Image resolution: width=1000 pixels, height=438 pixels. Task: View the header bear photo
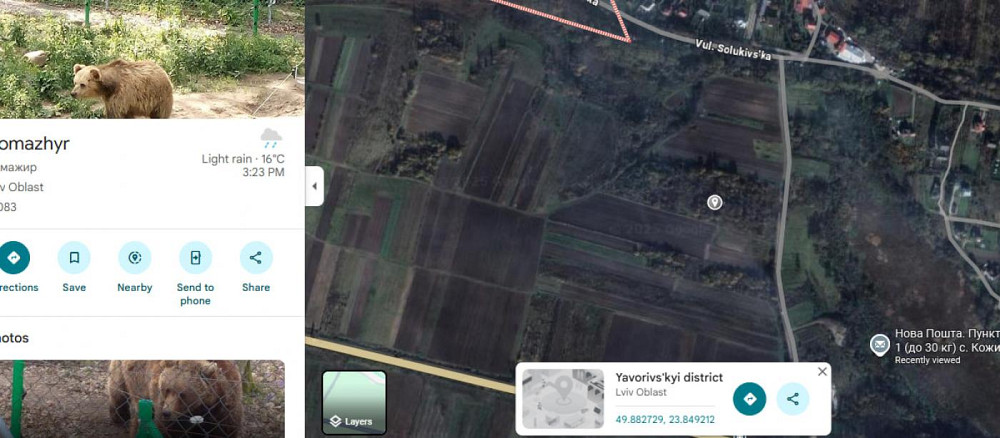tap(150, 58)
